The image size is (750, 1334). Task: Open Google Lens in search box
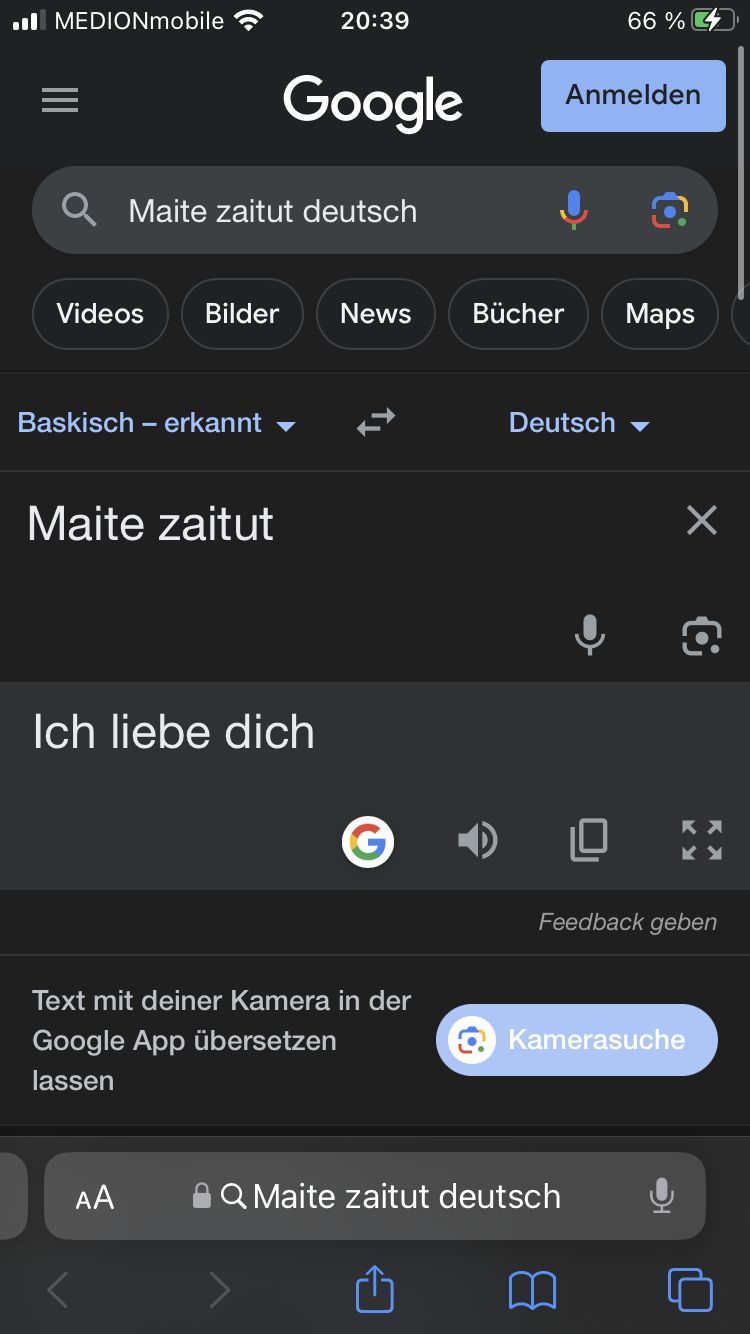tap(670, 210)
